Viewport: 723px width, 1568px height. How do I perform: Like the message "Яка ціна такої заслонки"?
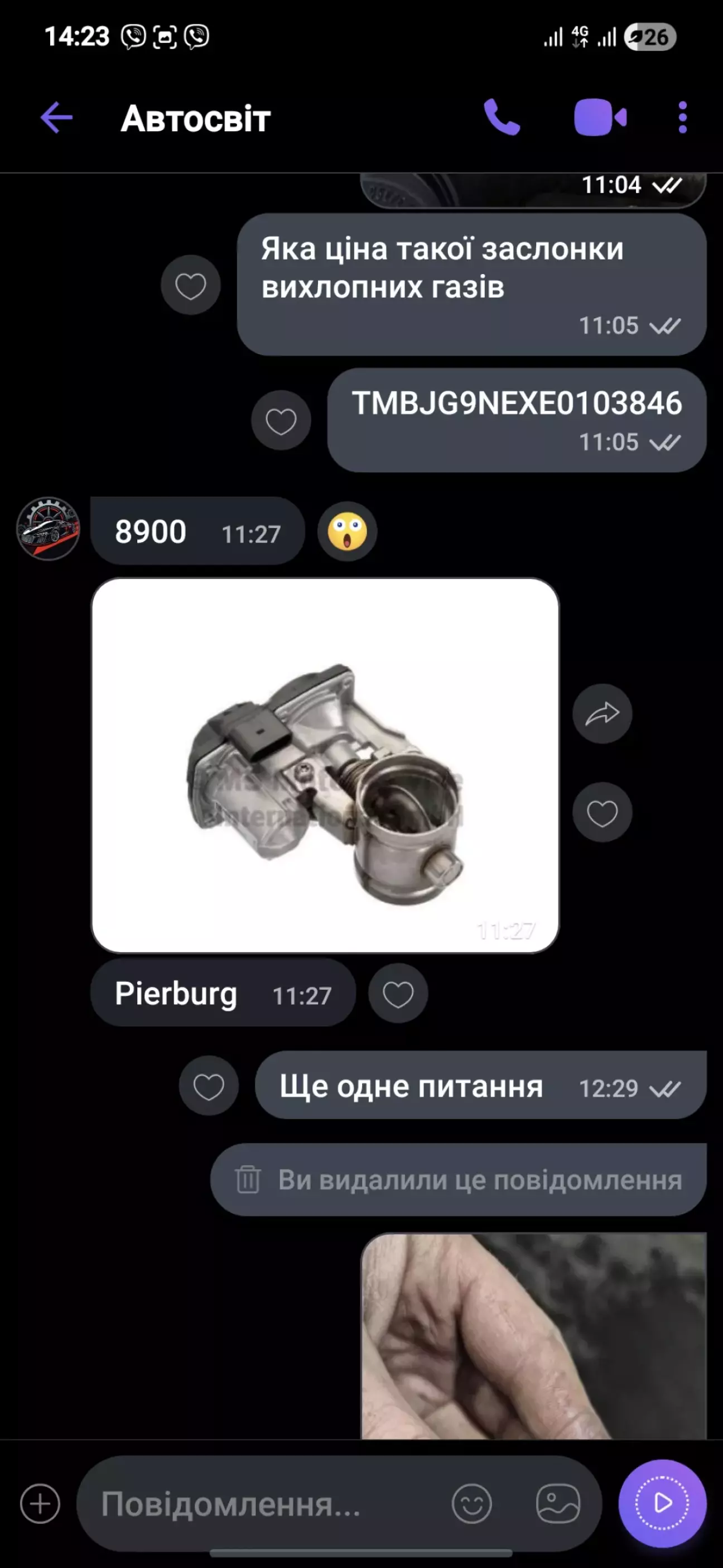[190, 285]
